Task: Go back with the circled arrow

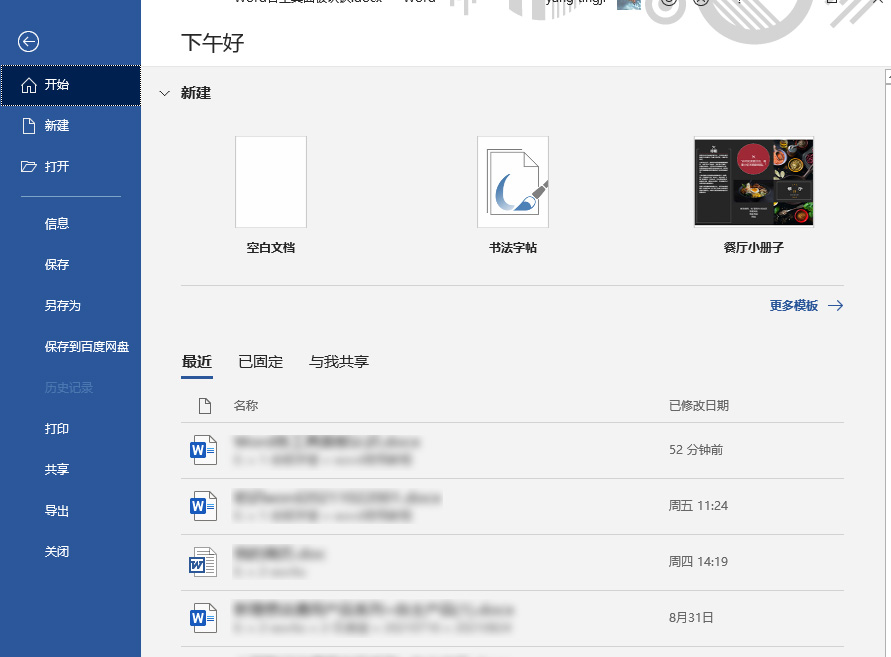Action: pyautogui.click(x=29, y=41)
